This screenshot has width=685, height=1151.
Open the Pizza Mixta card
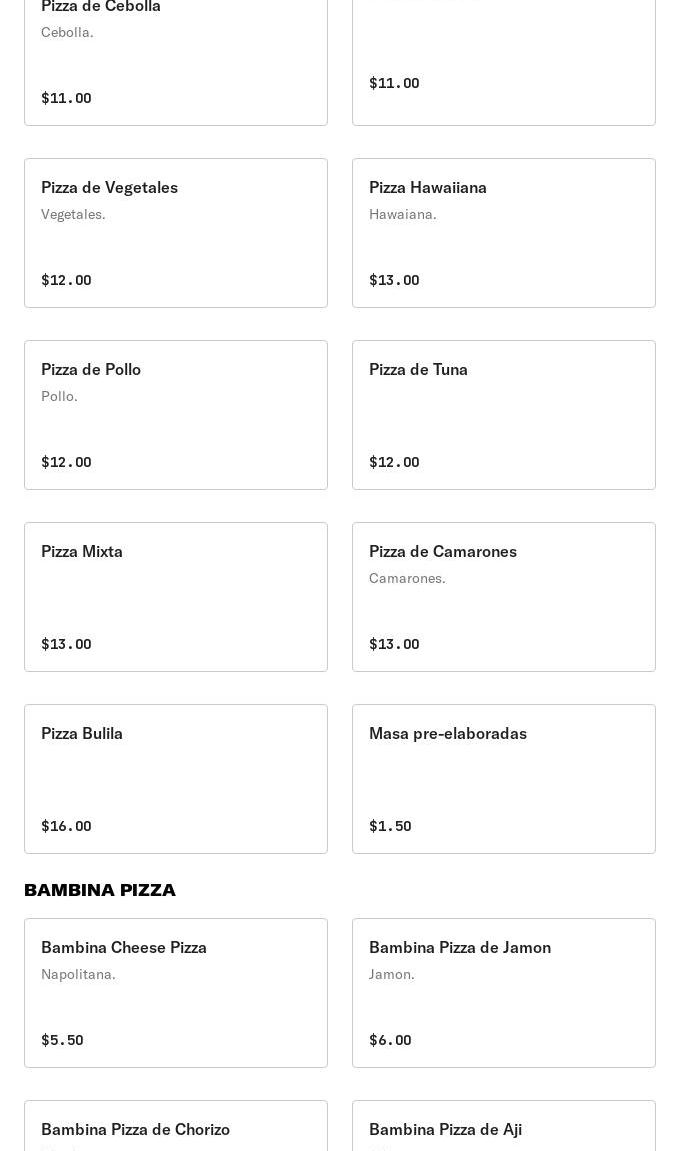tap(175, 596)
